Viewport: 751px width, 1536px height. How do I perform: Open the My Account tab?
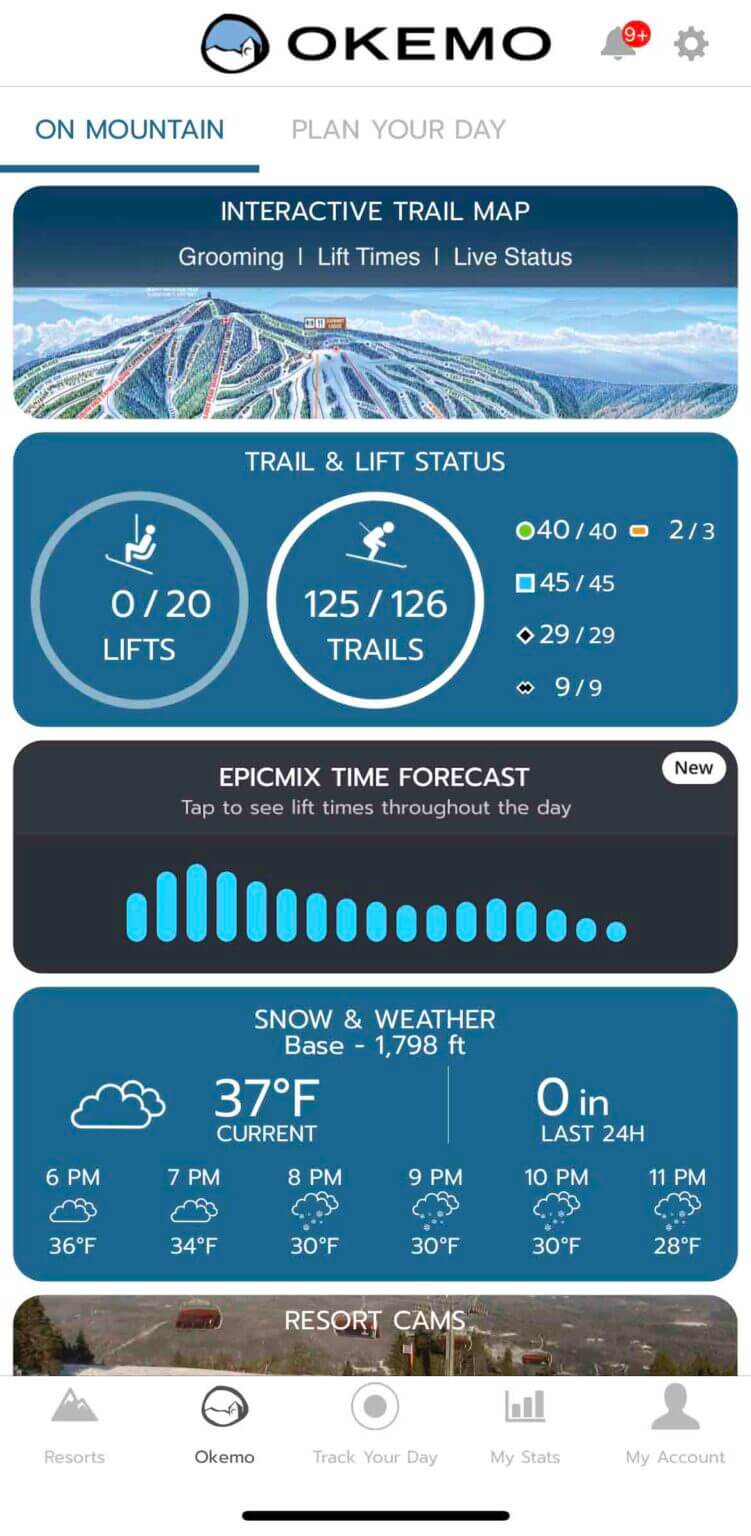(x=675, y=1425)
